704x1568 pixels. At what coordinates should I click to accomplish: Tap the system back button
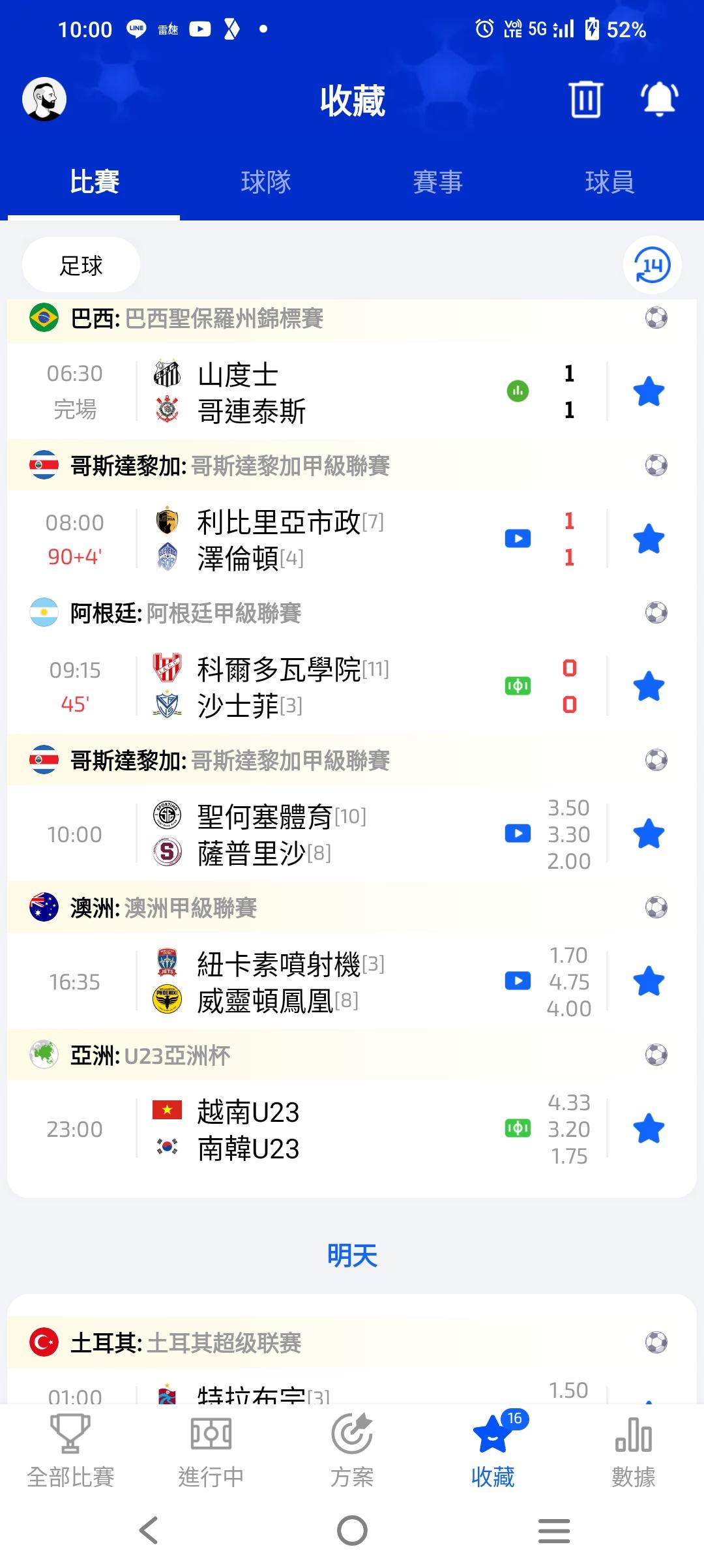149,1530
